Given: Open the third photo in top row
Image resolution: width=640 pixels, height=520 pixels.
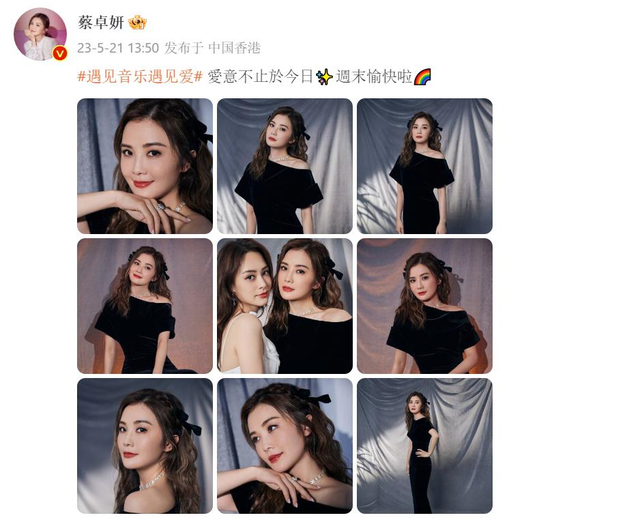Looking at the screenshot, I should point(425,166).
